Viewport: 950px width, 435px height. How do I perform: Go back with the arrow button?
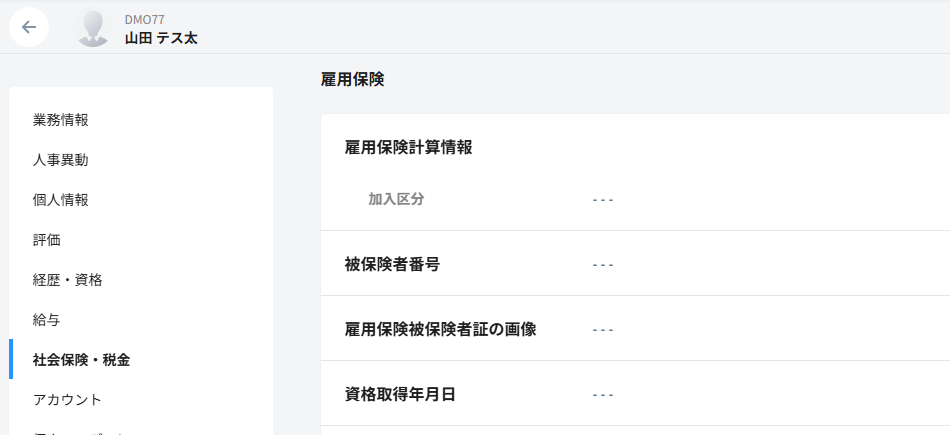pos(29,27)
